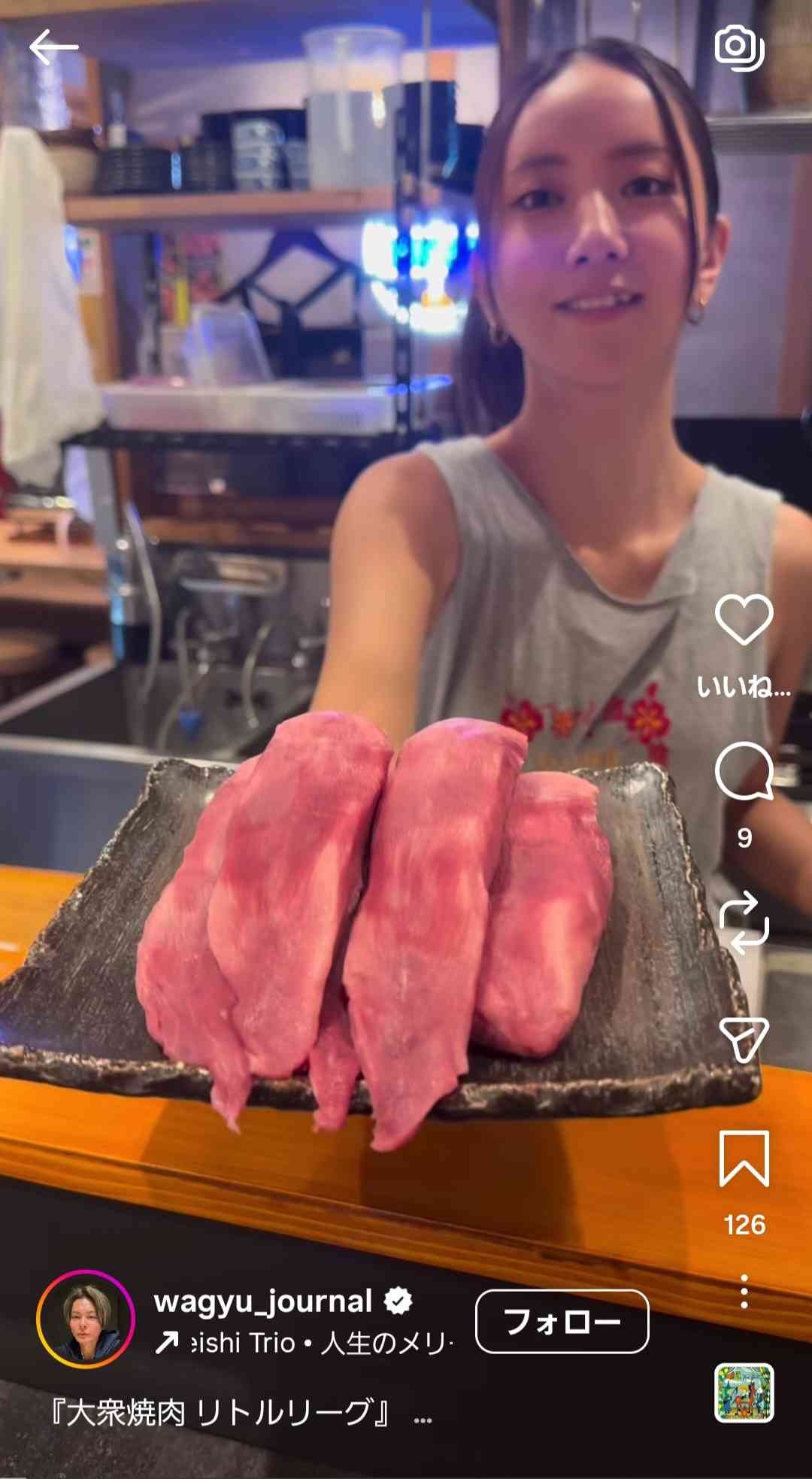Open the camera to create a reel
This screenshot has width=812, height=1479.
739,47
